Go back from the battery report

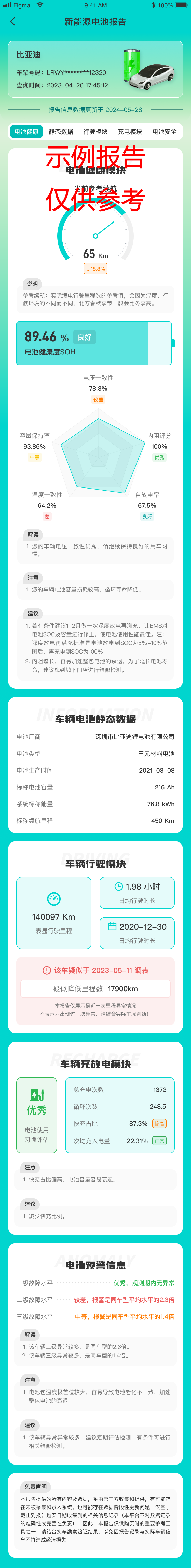click(x=13, y=21)
